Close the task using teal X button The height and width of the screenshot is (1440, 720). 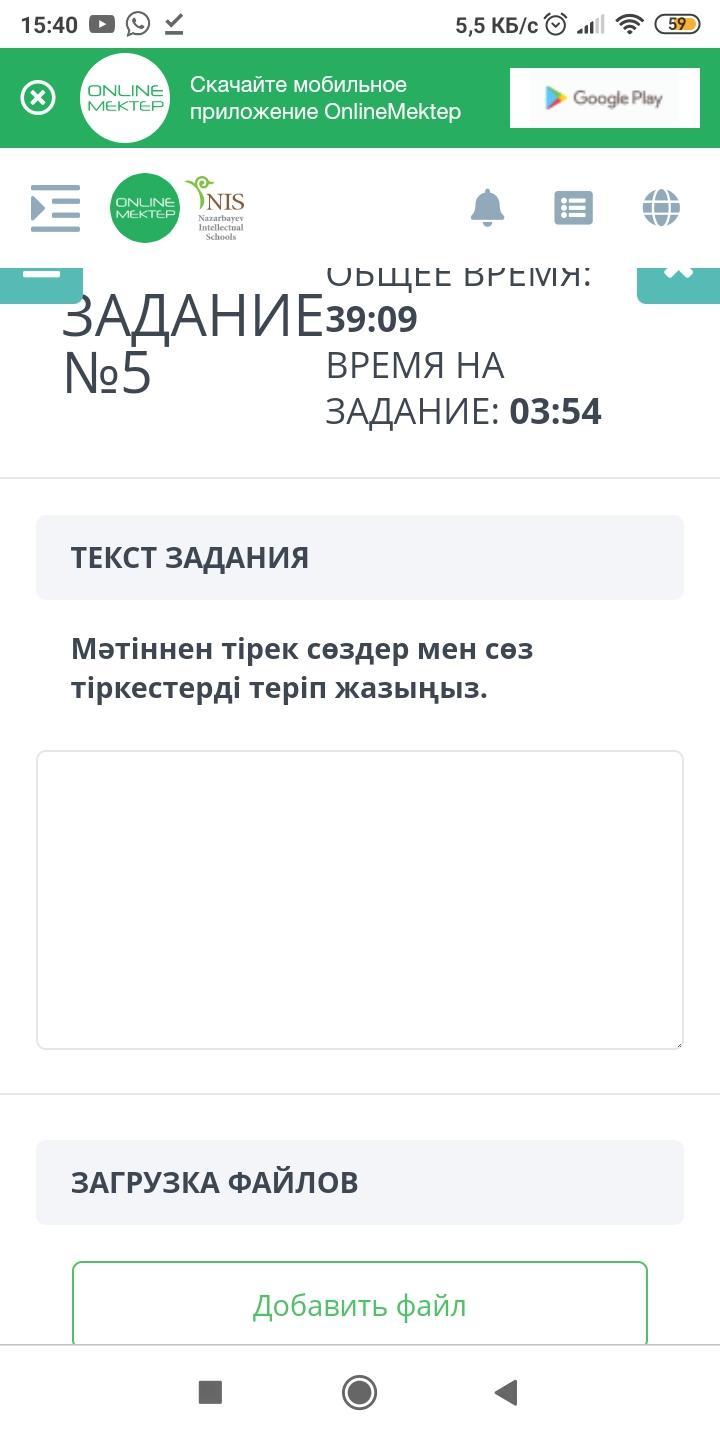pos(678,283)
